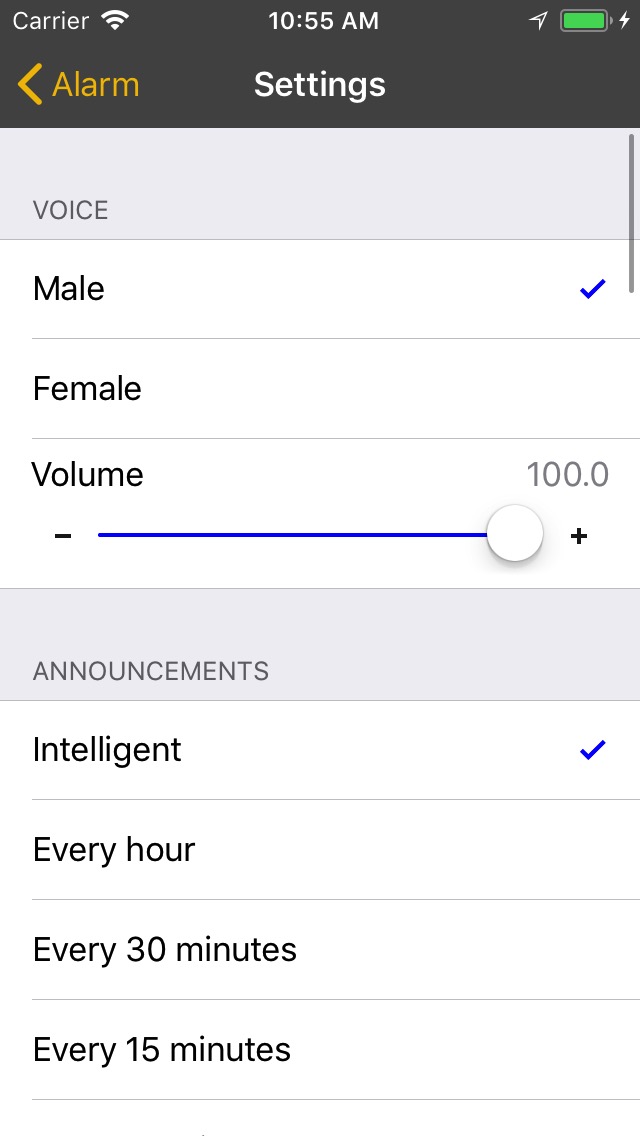Choose the Female voice
The width and height of the screenshot is (640, 1136).
pos(320,389)
